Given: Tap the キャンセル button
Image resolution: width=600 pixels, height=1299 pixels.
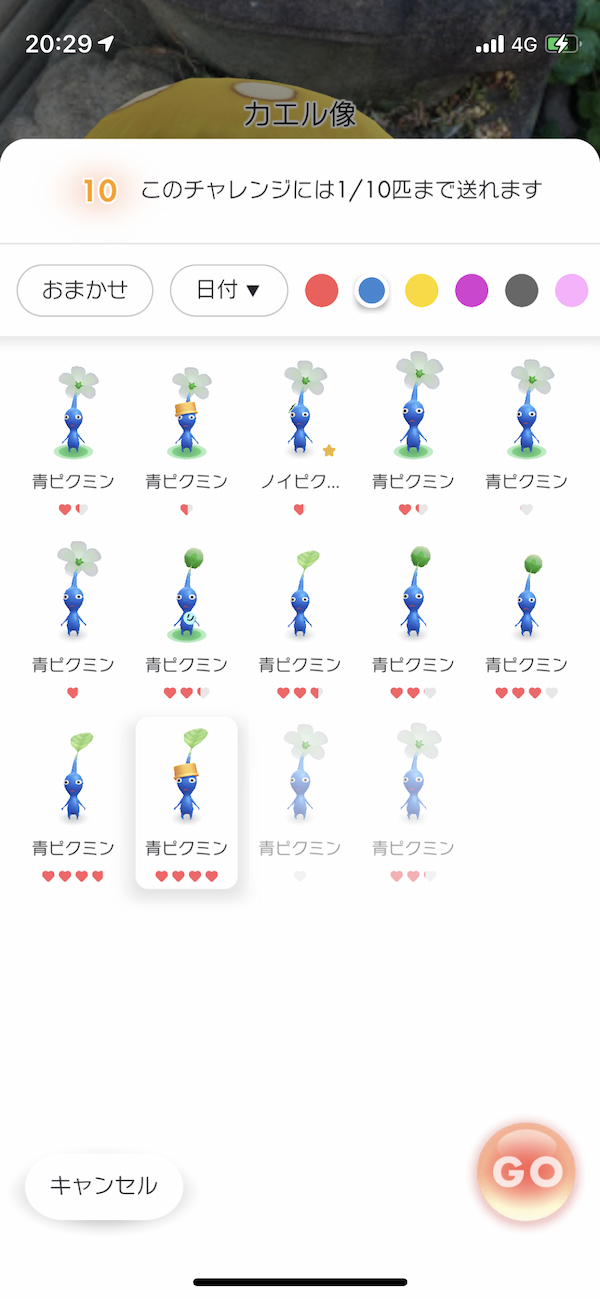Looking at the screenshot, I should (x=104, y=1186).
